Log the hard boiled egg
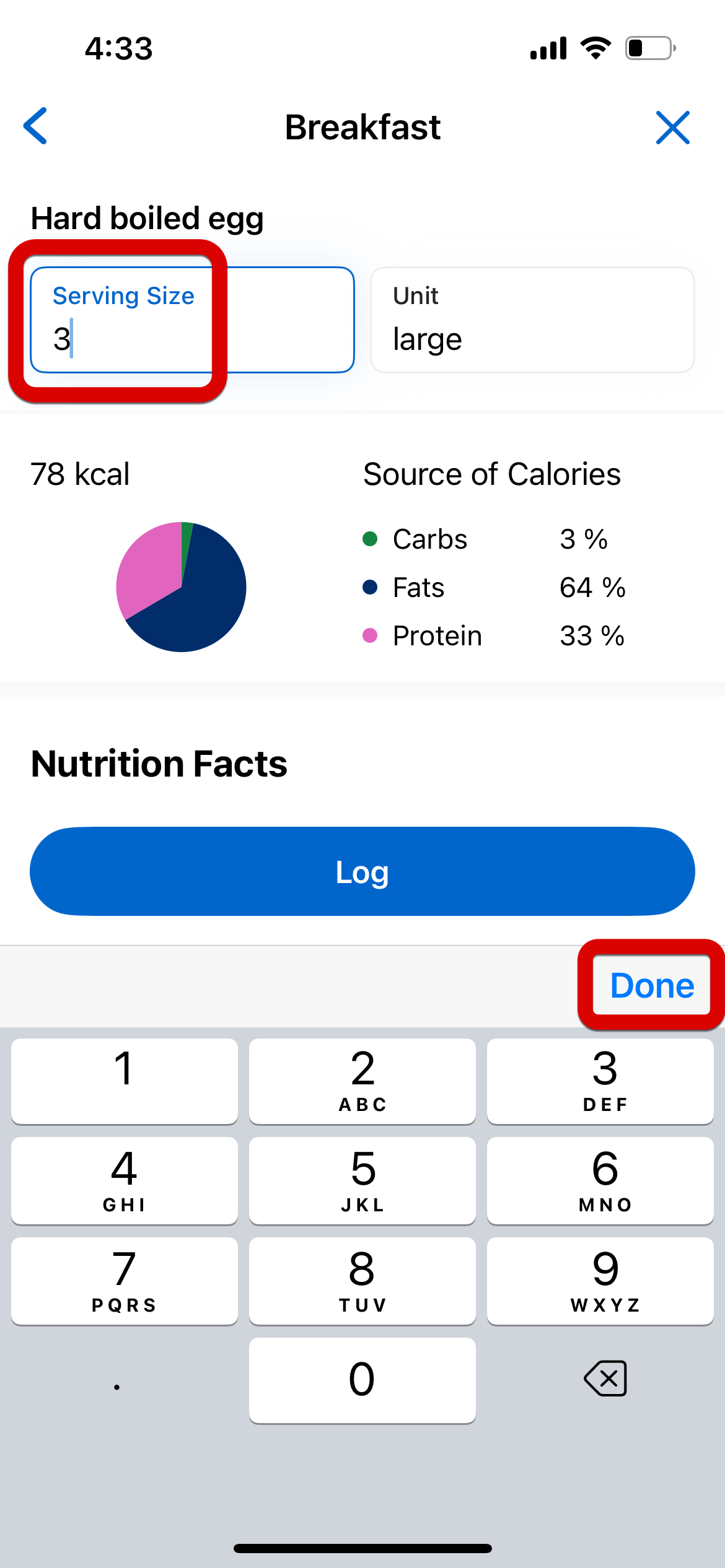 [362, 871]
